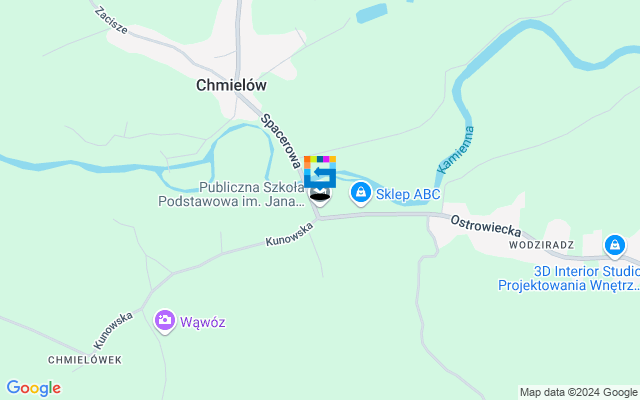The image size is (640, 400).
Task: Select the 3D Interior Studio marker
Action: click(x=615, y=245)
